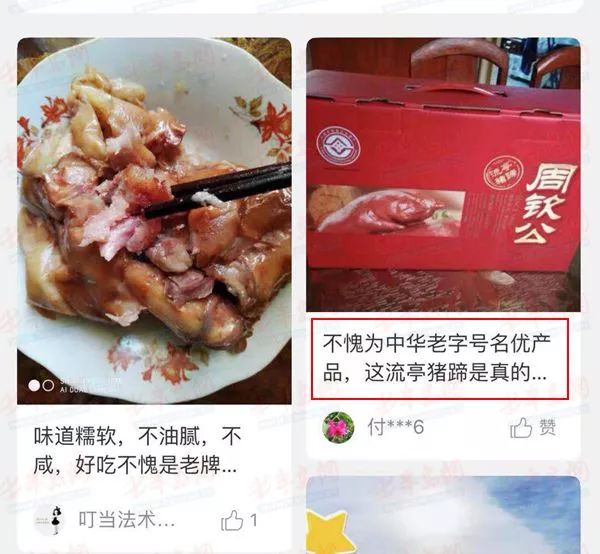Like the review by 付***6
The height and width of the screenshot is (554, 600).
click(522, 428)
